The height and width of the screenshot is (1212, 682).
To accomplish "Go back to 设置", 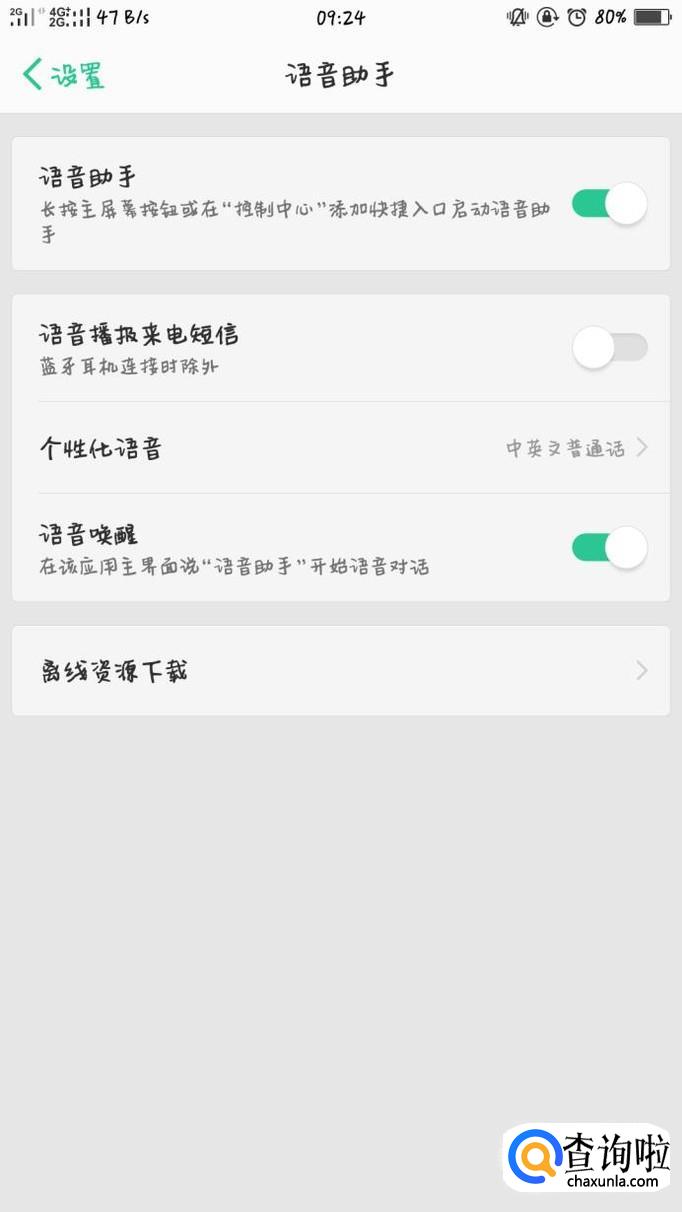I will coord(64,75).
